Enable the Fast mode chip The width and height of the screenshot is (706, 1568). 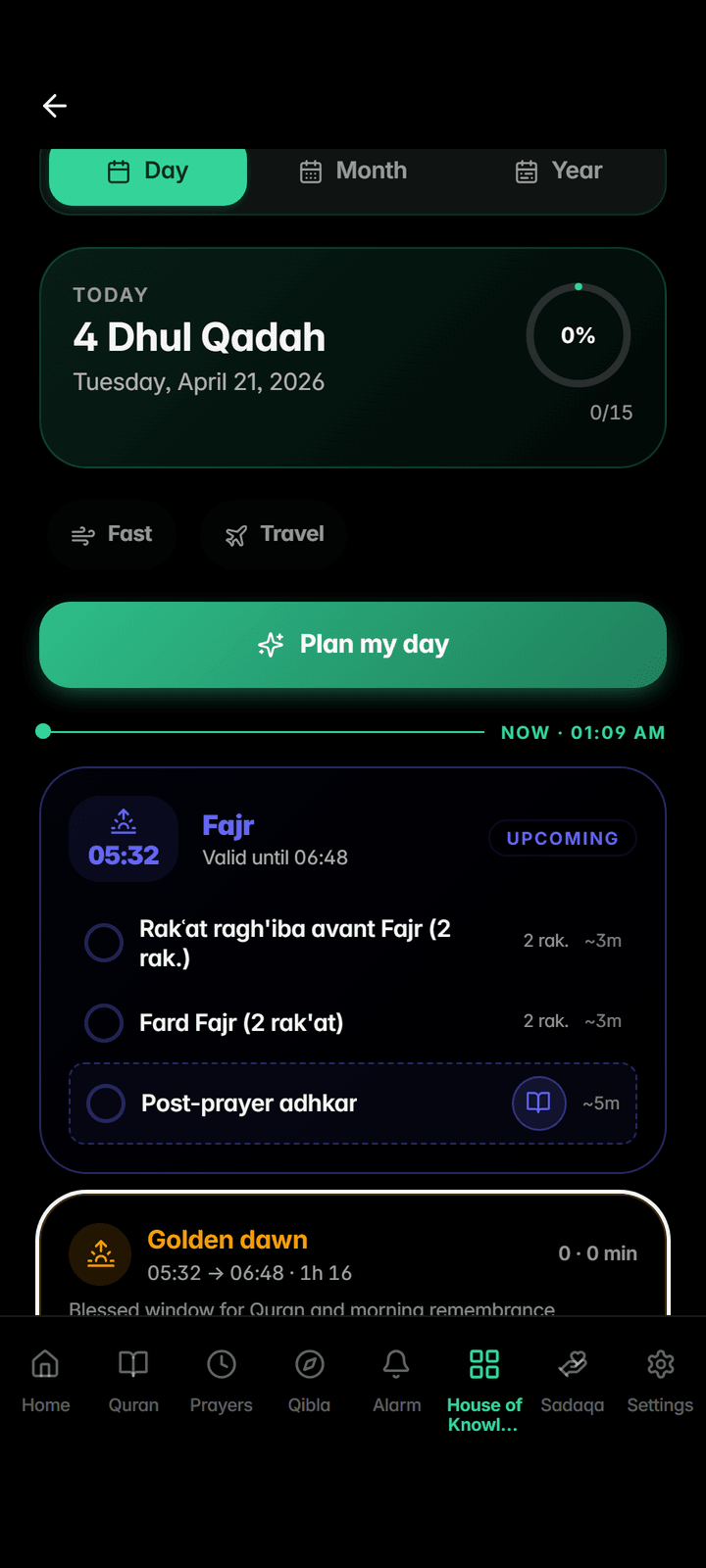(x=111, y=534)
